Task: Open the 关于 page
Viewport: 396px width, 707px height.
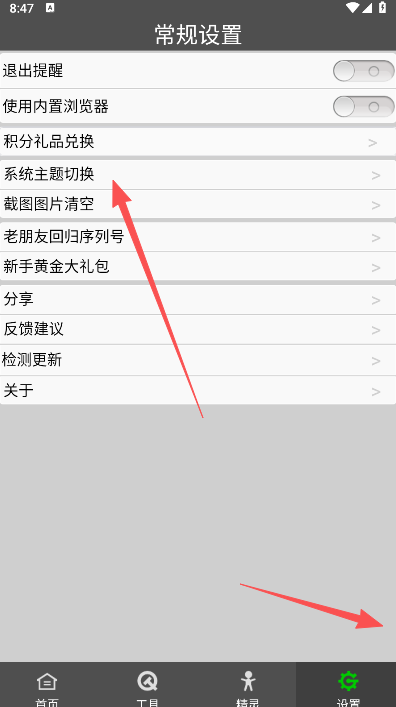Action: [198, 390]
